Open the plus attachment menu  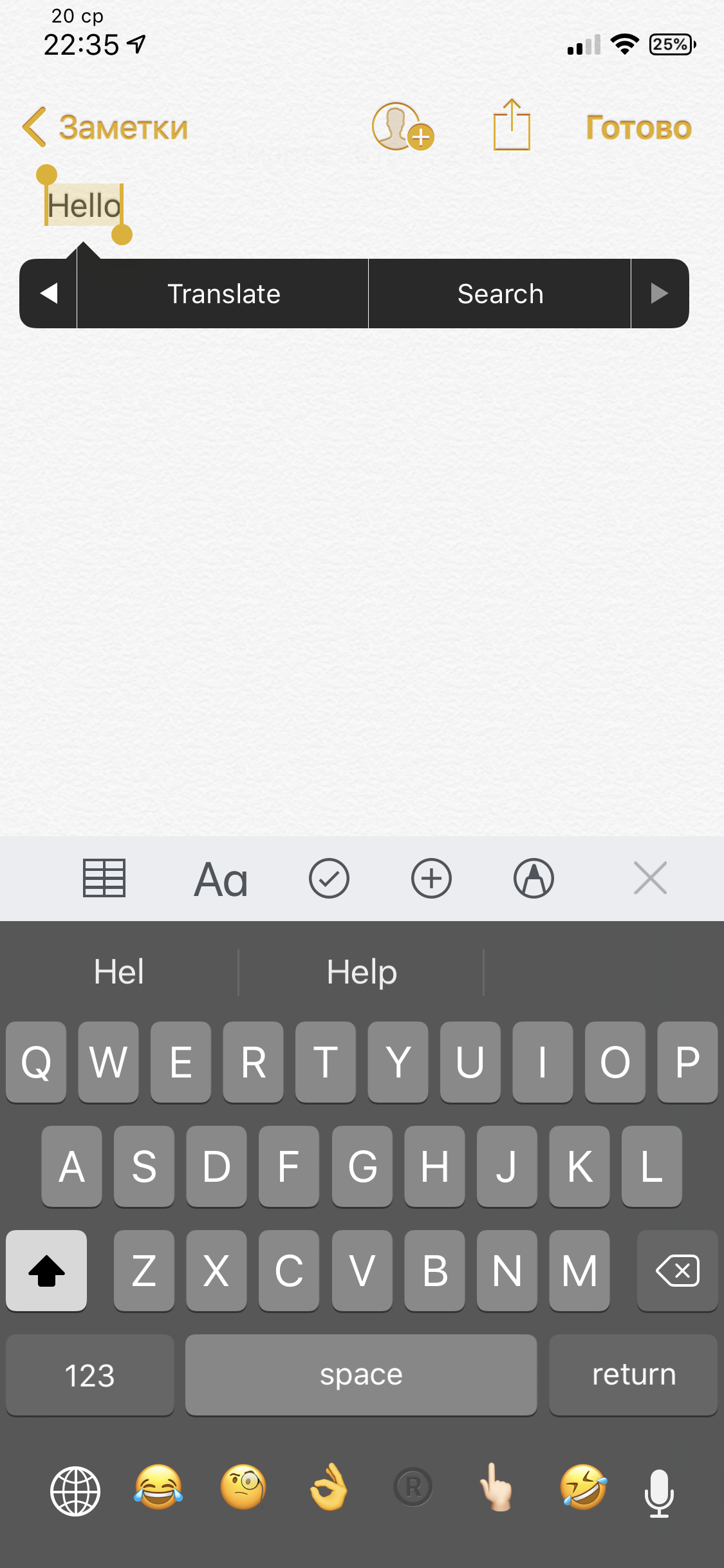[x=431, y=879]
